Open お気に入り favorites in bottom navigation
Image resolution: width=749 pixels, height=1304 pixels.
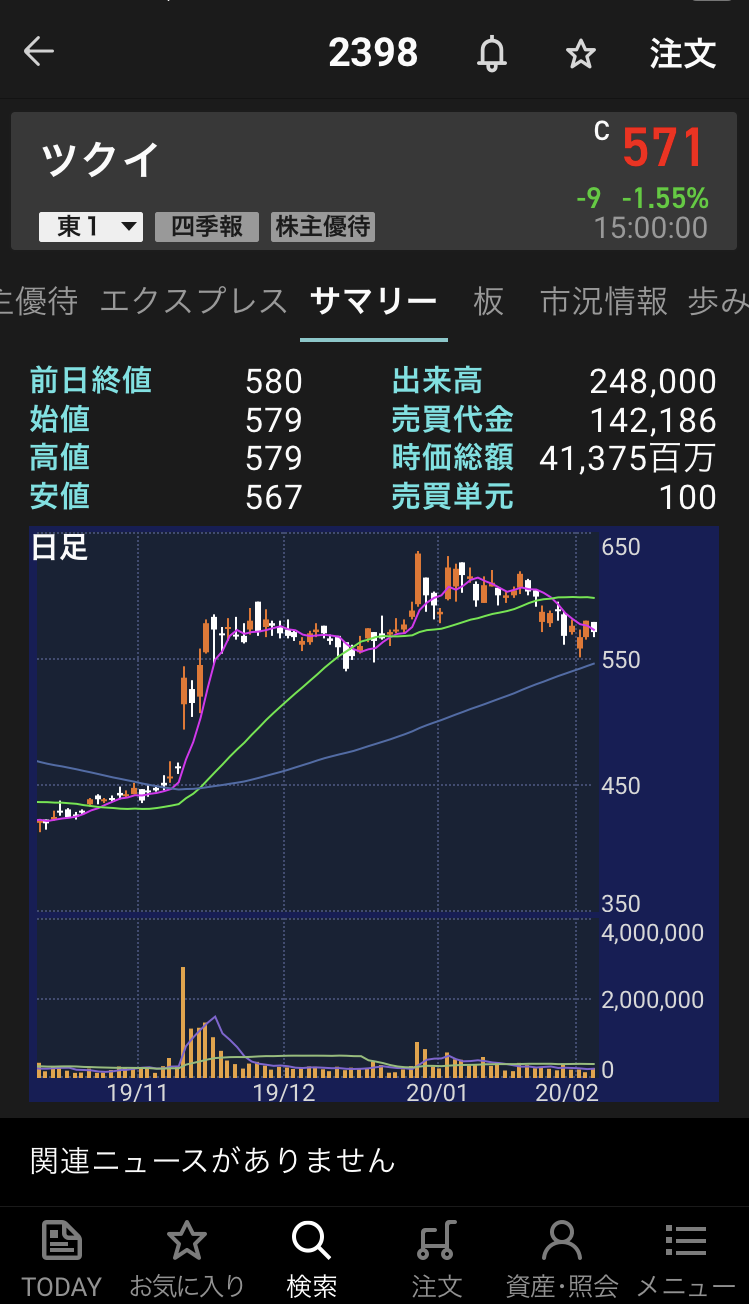(x=187, y=1258)
